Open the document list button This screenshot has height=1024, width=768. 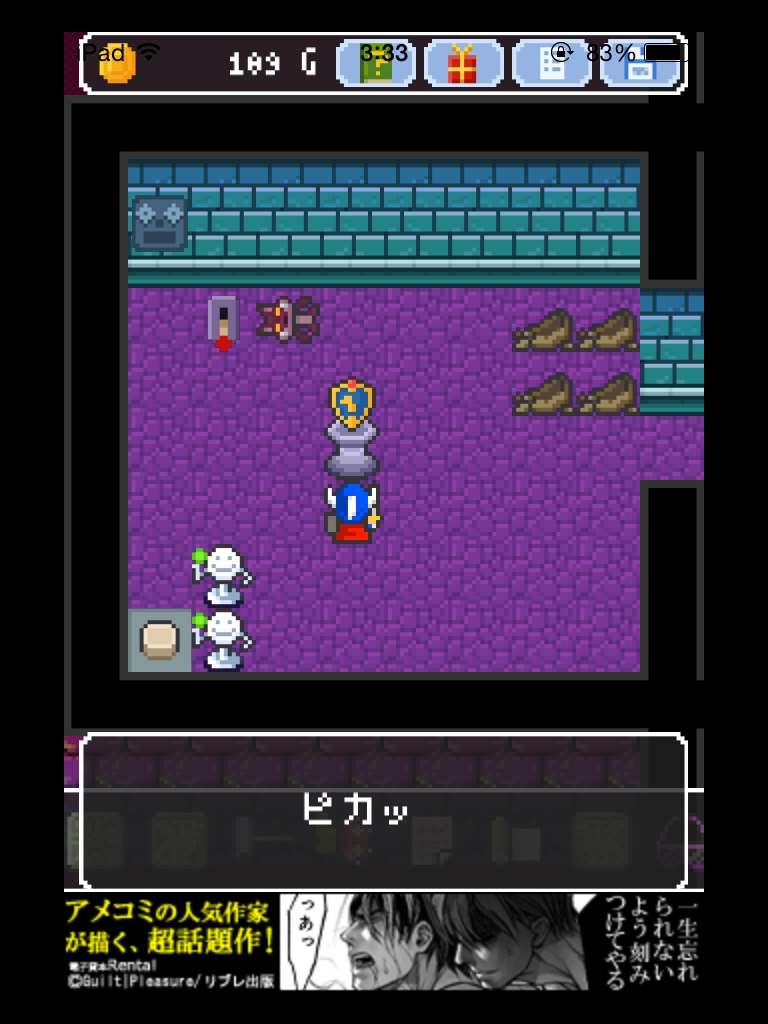[551, 64]
